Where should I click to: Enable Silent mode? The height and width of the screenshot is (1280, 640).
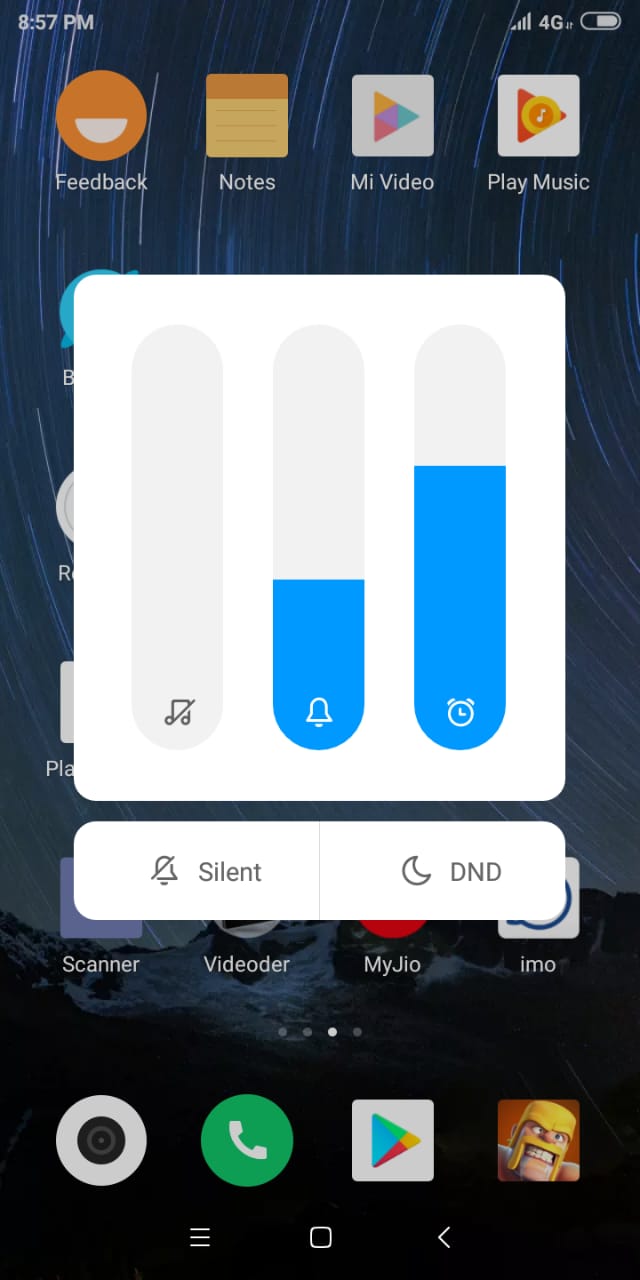[197, 871]
